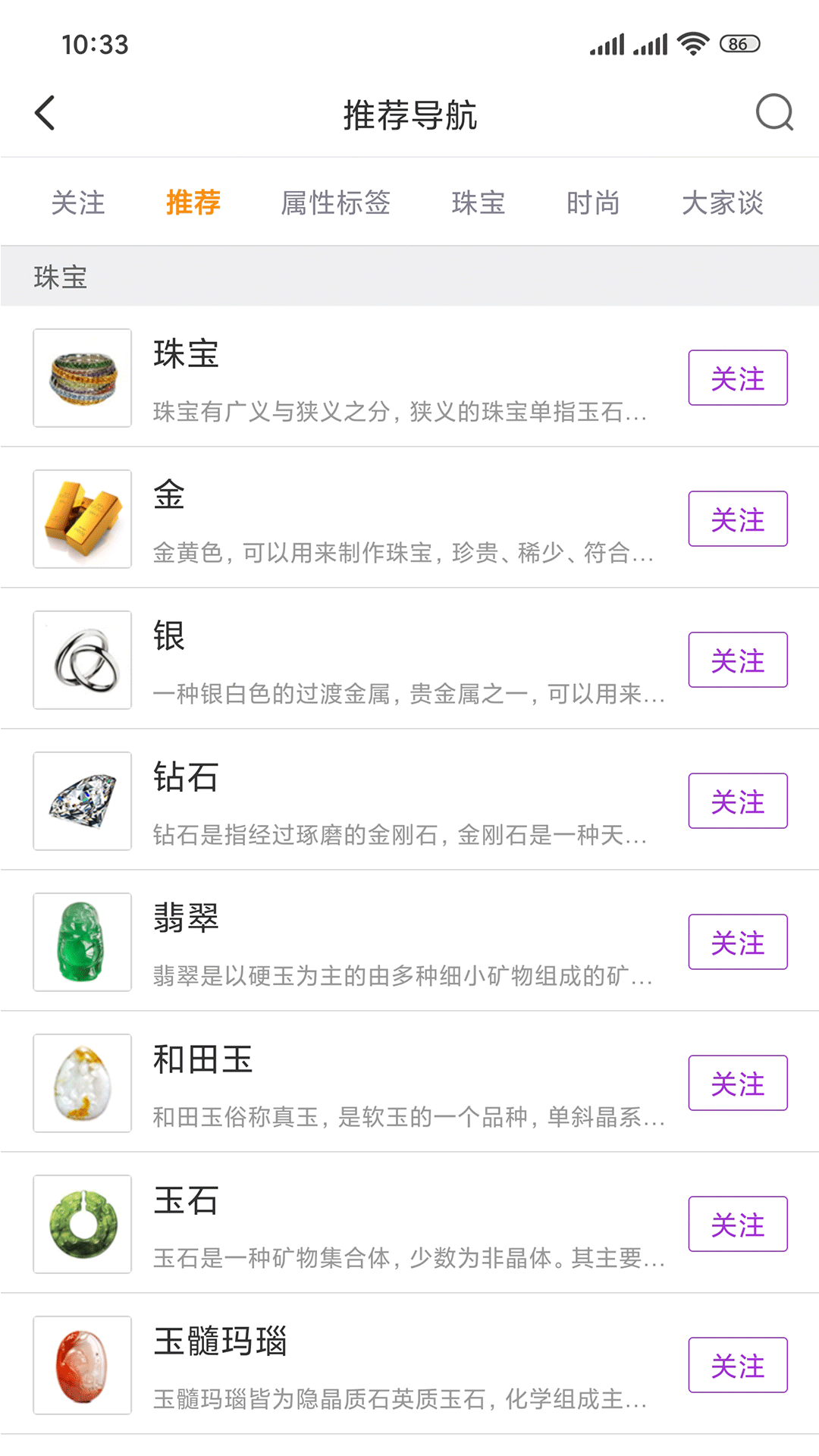Image resolution: width=819 pixels, height=1456 pixels.
Task: Switch to the 关注 tab
Action: point(78,203)
